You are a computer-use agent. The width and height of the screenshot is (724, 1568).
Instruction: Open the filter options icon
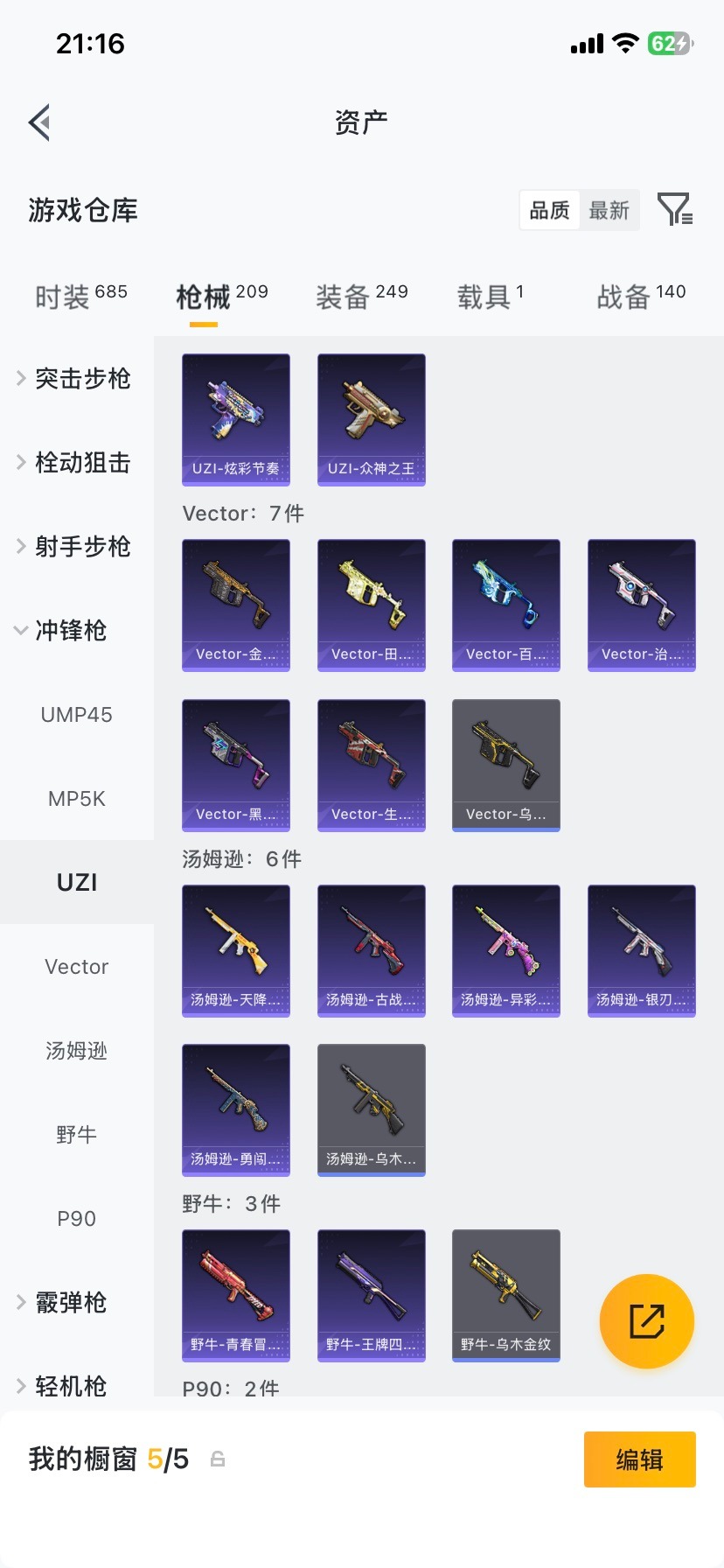(673, 210)
